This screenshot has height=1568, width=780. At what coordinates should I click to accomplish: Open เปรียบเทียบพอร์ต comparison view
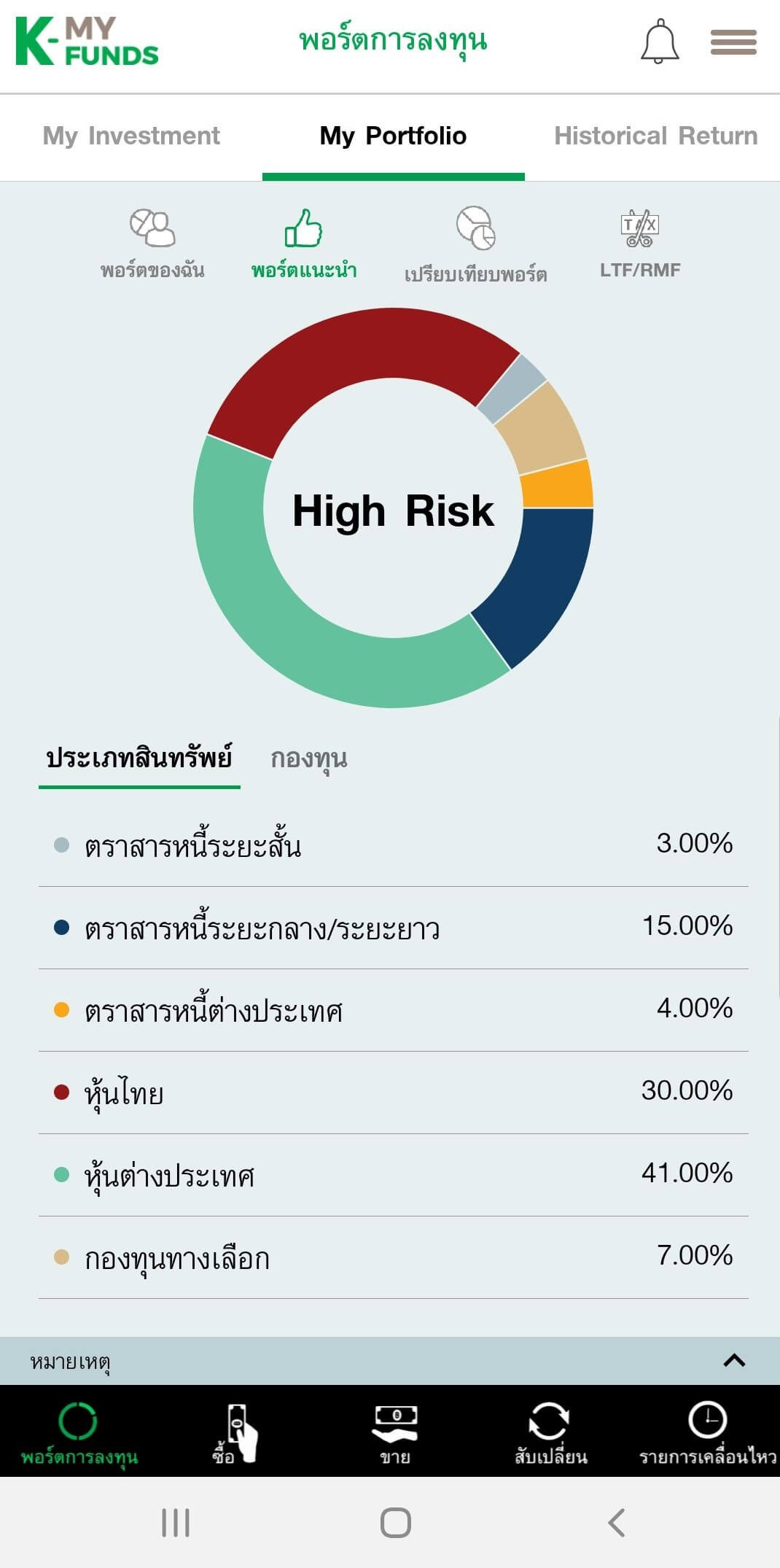tap(475, 245)
